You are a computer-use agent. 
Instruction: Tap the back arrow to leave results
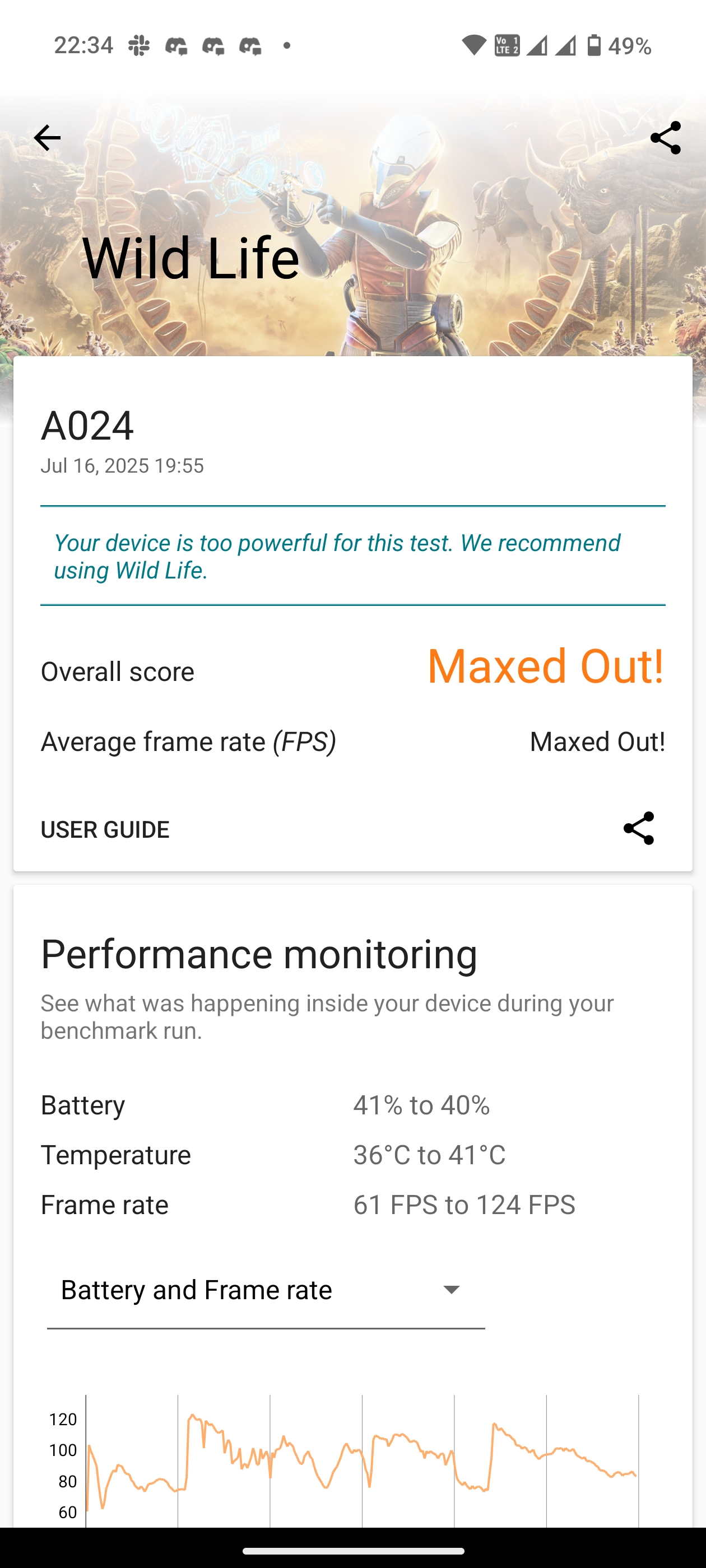tap(47, 138)
